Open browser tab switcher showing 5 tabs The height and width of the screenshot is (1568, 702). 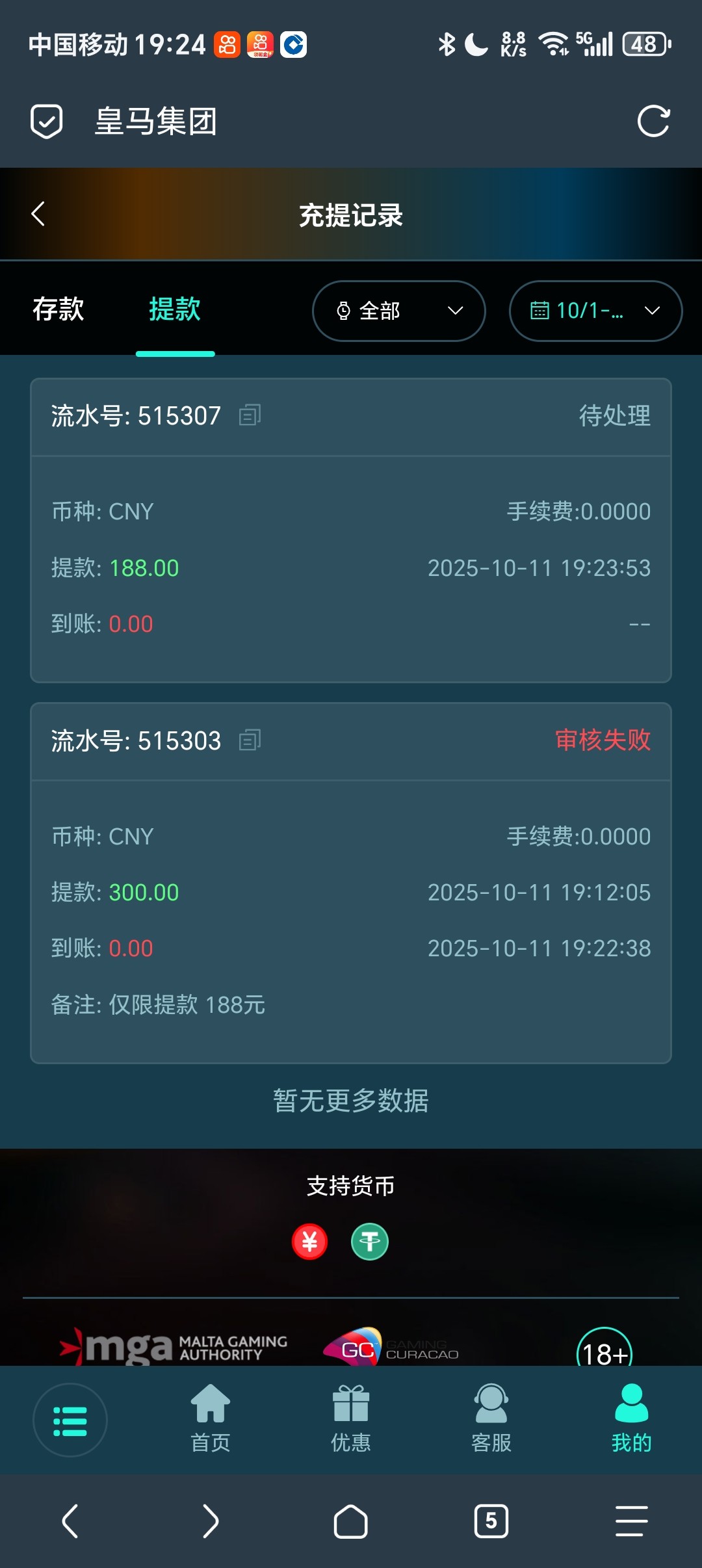pos(491,1521)
